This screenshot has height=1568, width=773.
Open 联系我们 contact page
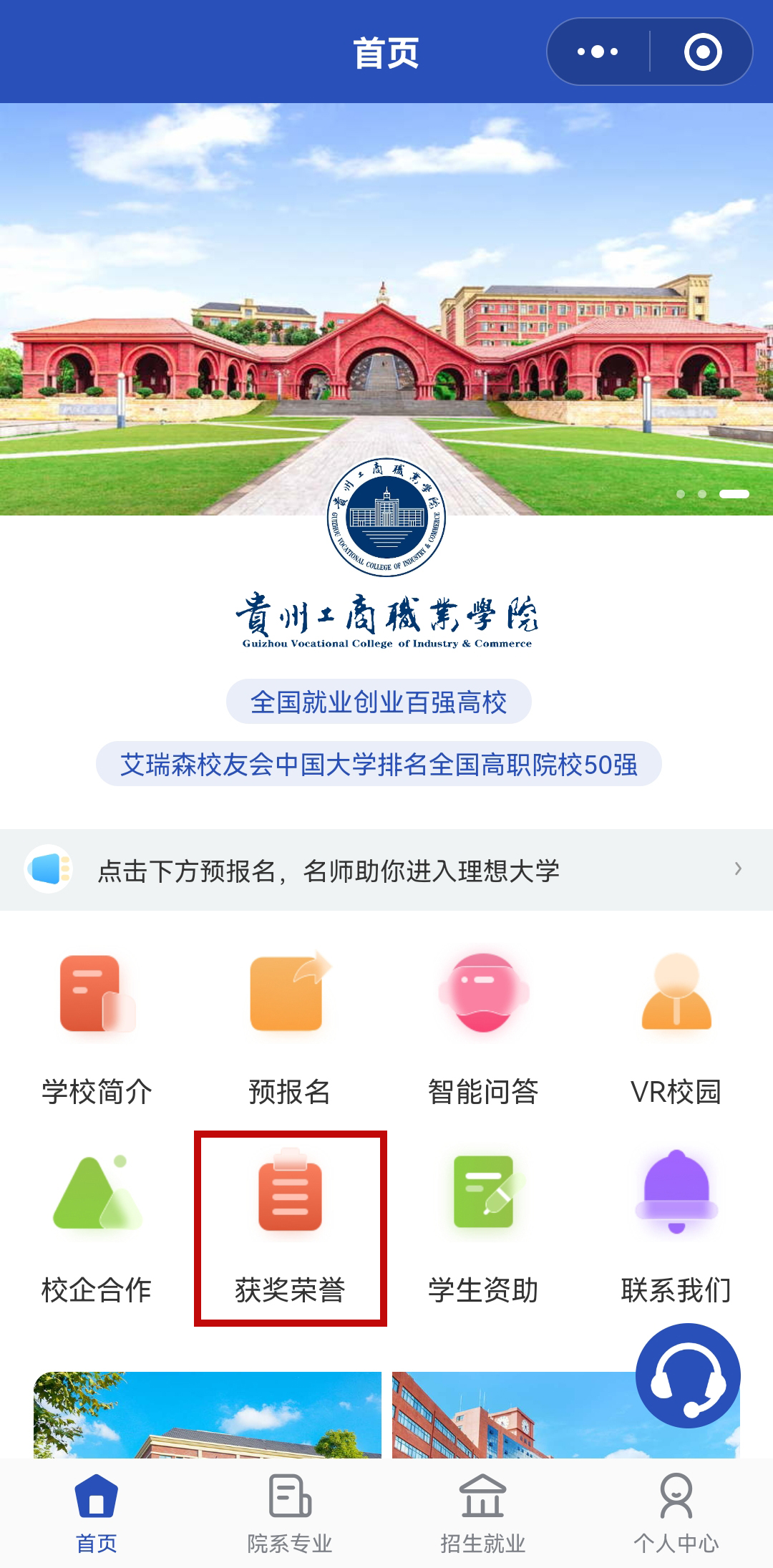point(676,1226)
